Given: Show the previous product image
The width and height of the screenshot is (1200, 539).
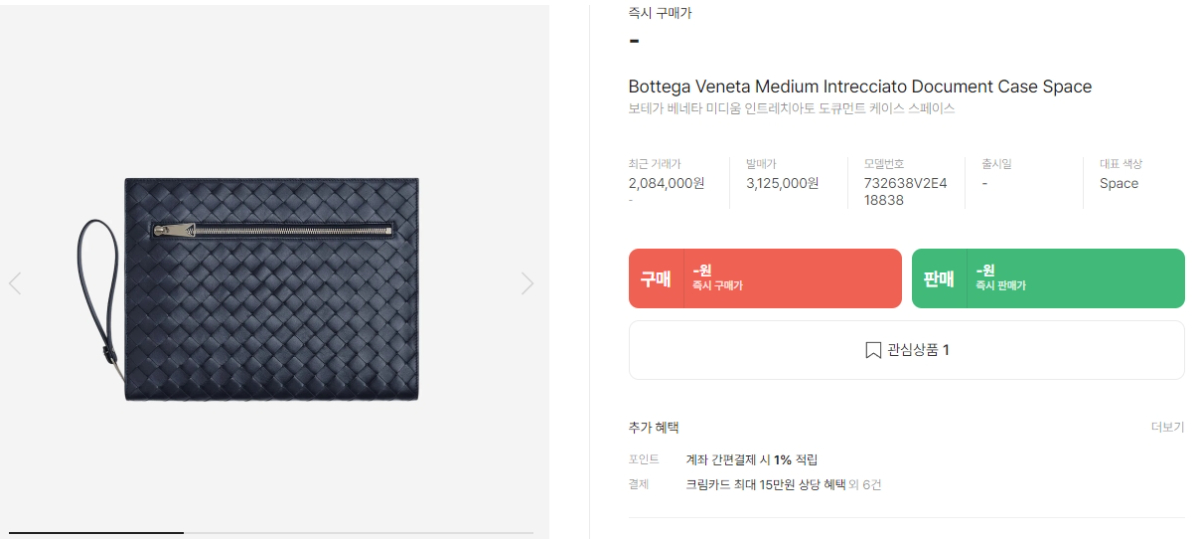Looking at the screenshot, I should pos(15,284).
